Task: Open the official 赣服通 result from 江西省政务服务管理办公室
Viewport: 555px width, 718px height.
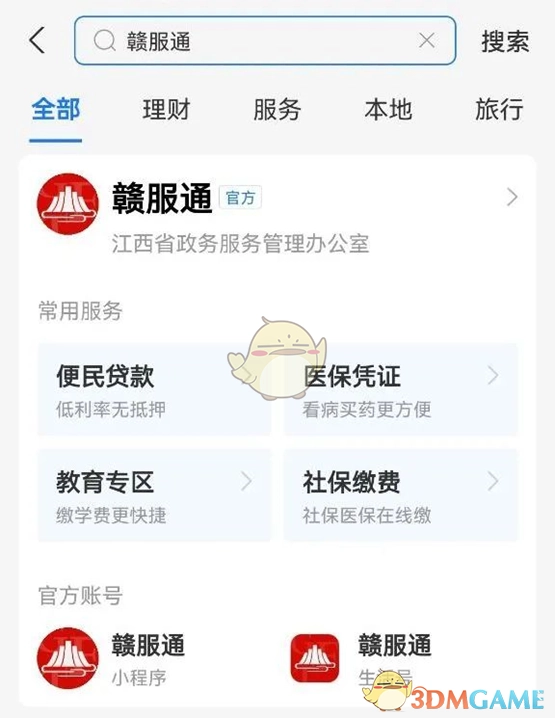Action: click(x=278, y=214)
